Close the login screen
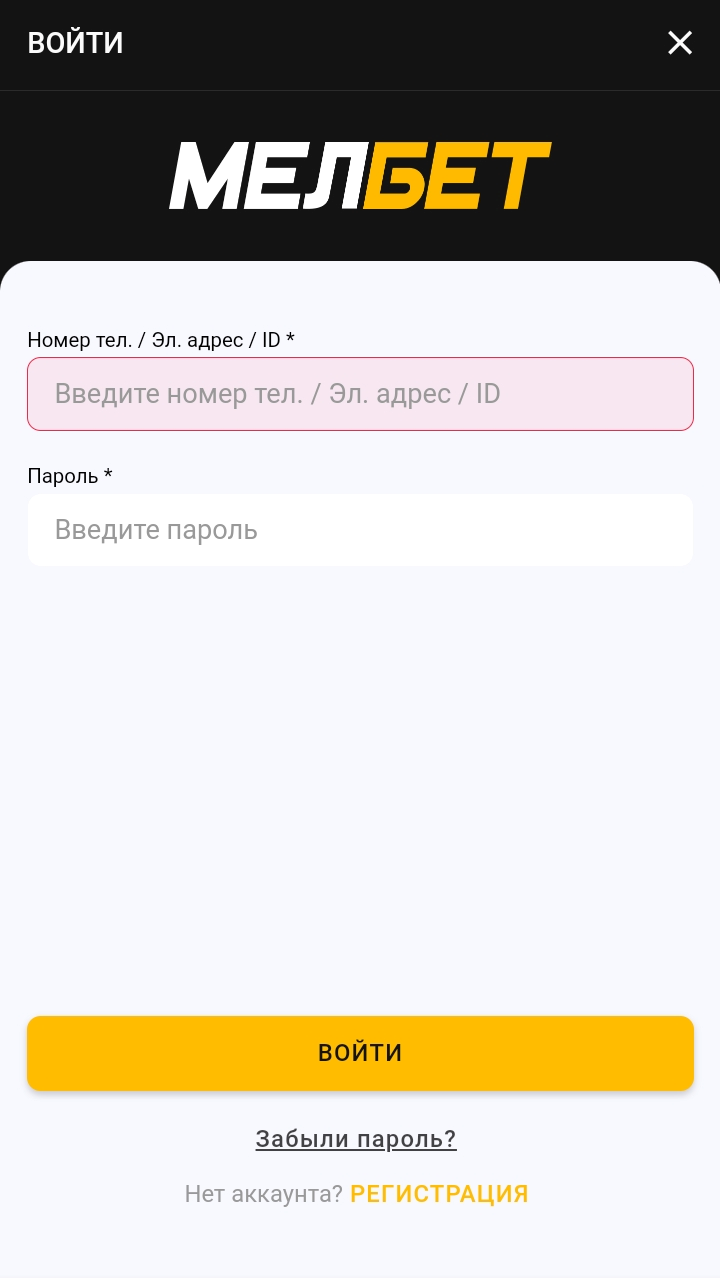This screenshot has height=1278, width=720. tap(680, 43)
